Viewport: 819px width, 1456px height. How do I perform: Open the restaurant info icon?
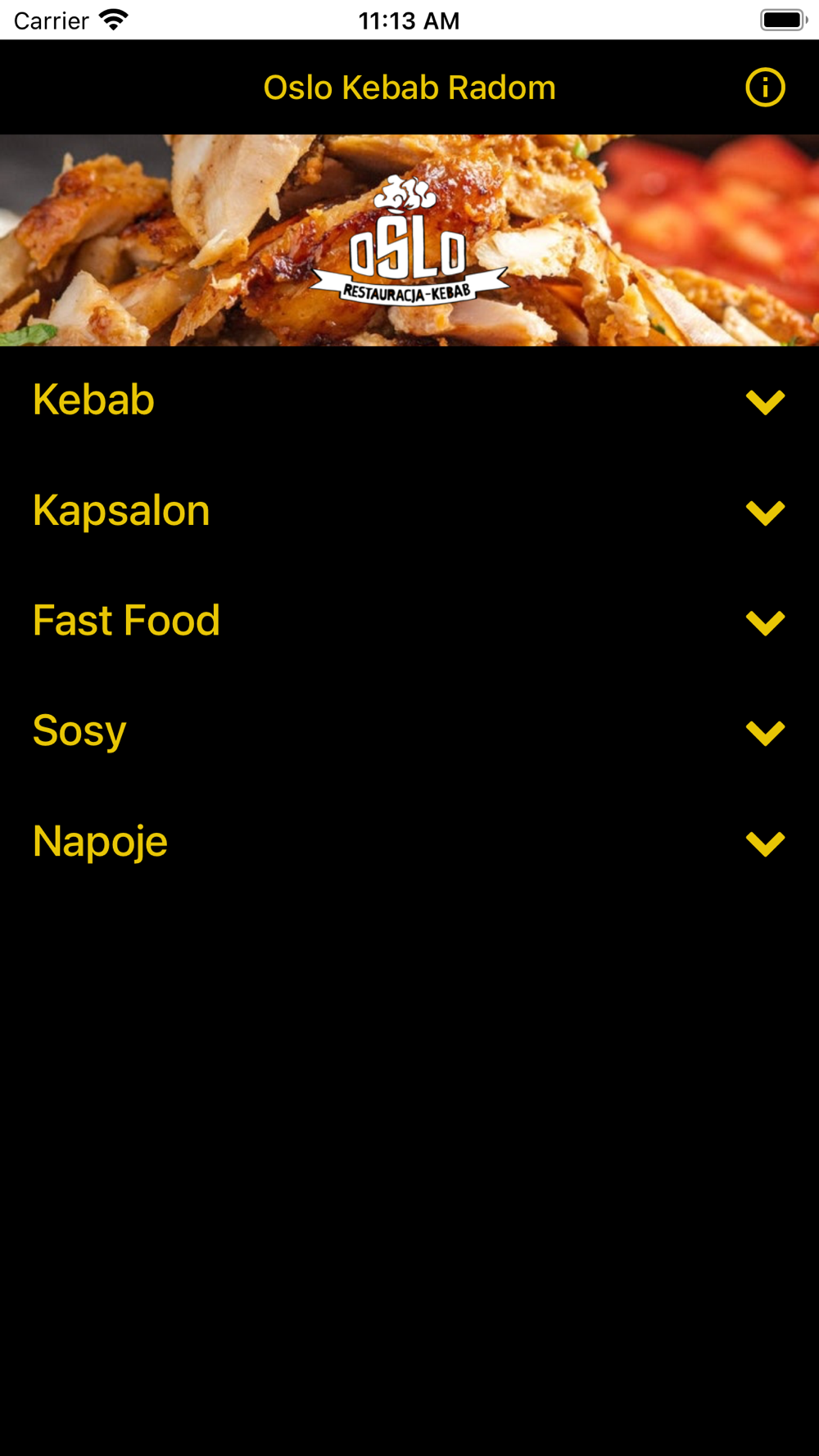coord(765,88)
